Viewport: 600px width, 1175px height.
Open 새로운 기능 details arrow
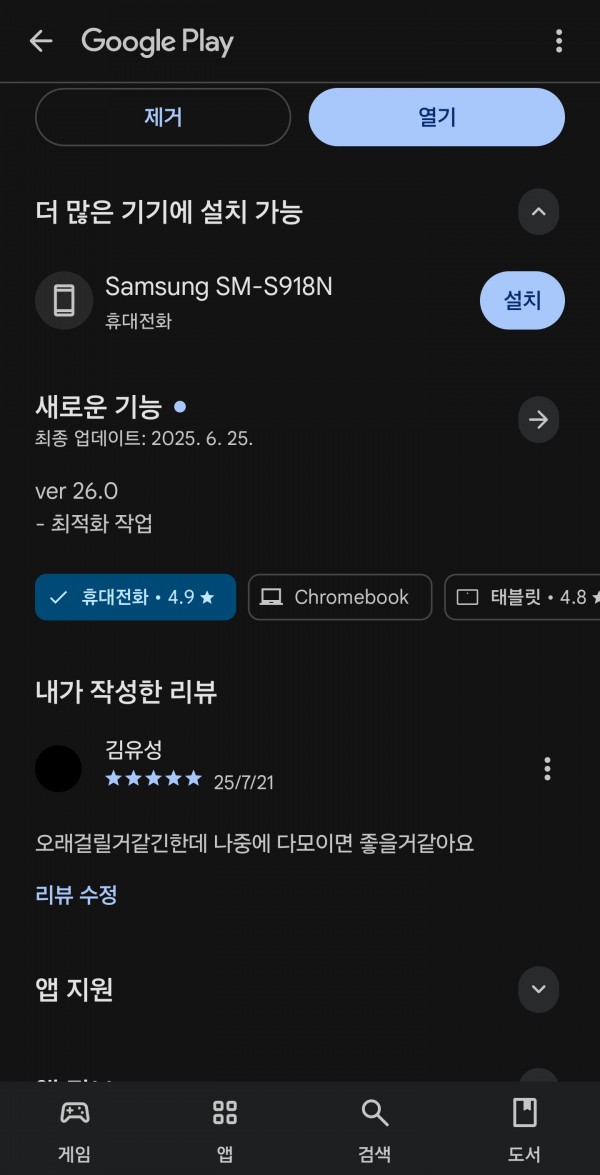point(538,420)
